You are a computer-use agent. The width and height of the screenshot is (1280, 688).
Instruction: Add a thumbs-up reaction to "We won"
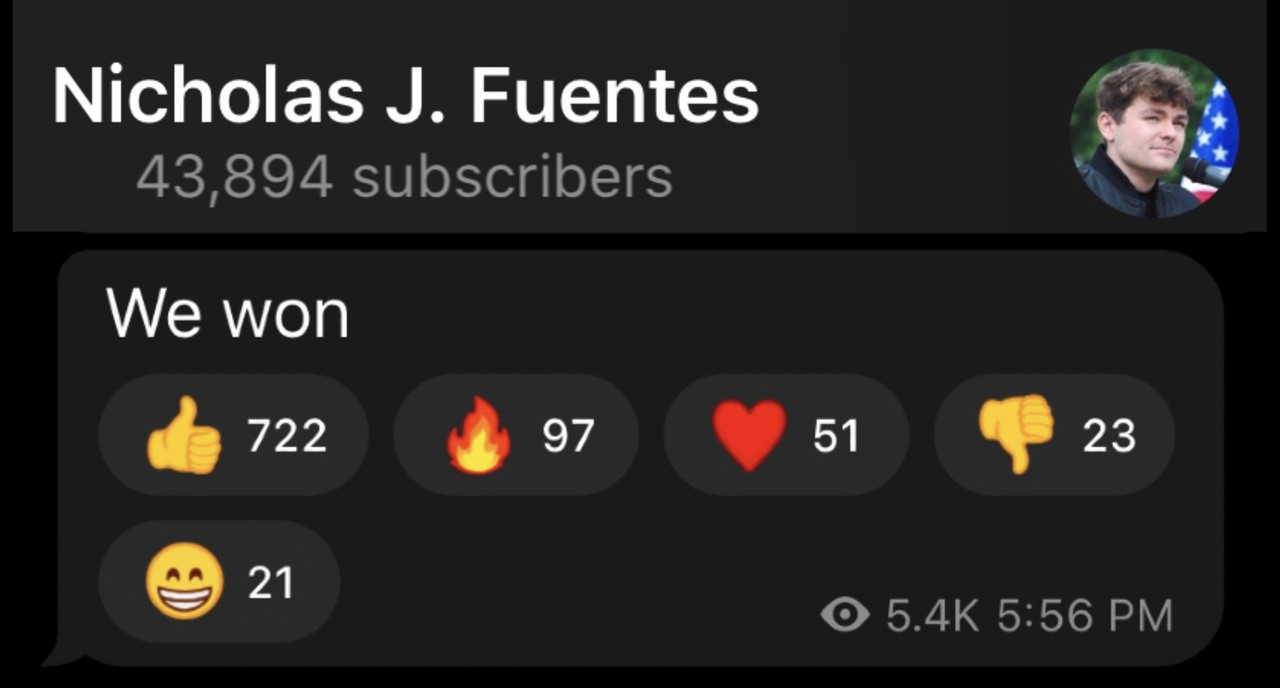tap(233, 436)
